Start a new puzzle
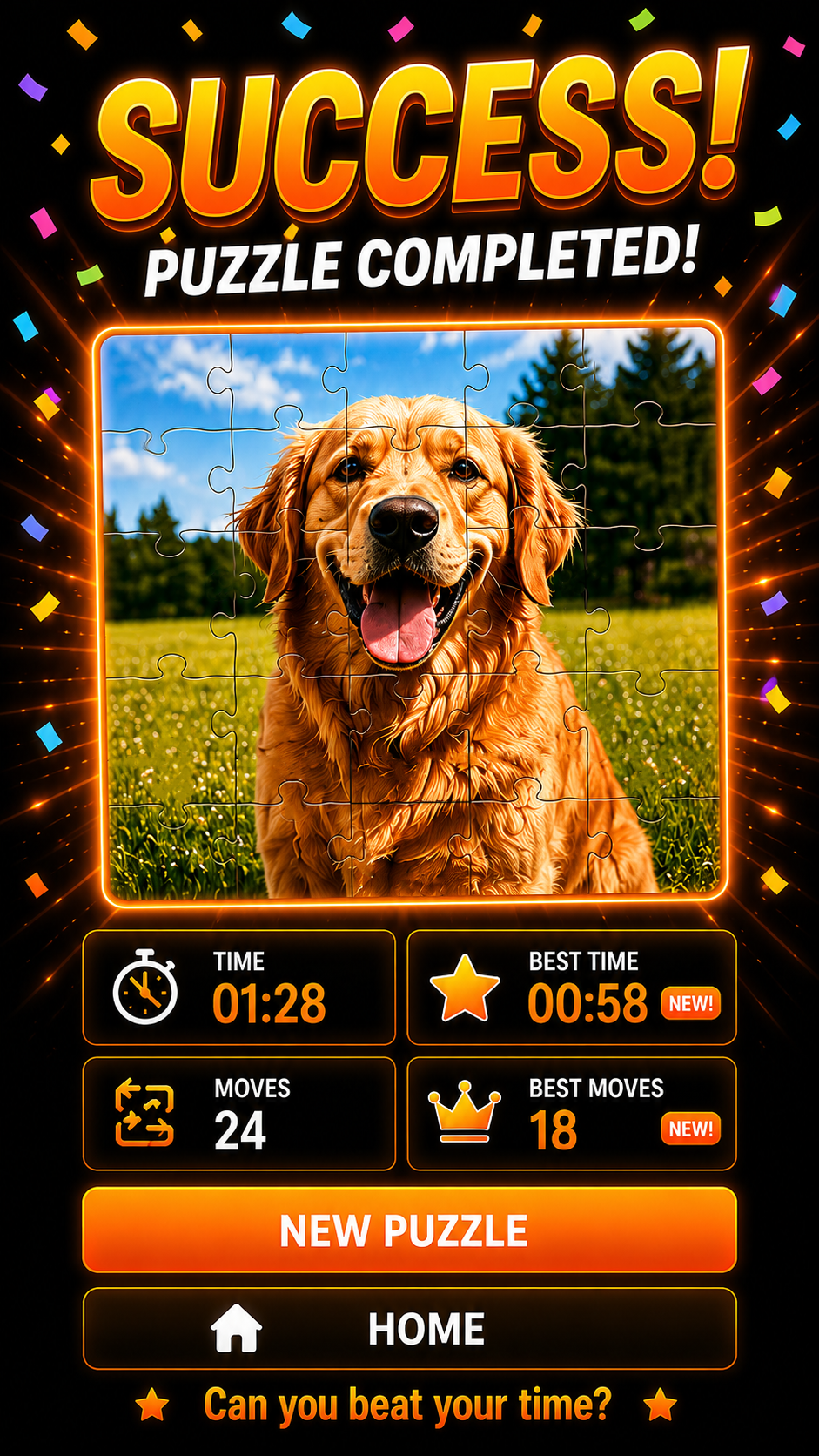Screen dimensions: 819x1456 point(409,1230)
